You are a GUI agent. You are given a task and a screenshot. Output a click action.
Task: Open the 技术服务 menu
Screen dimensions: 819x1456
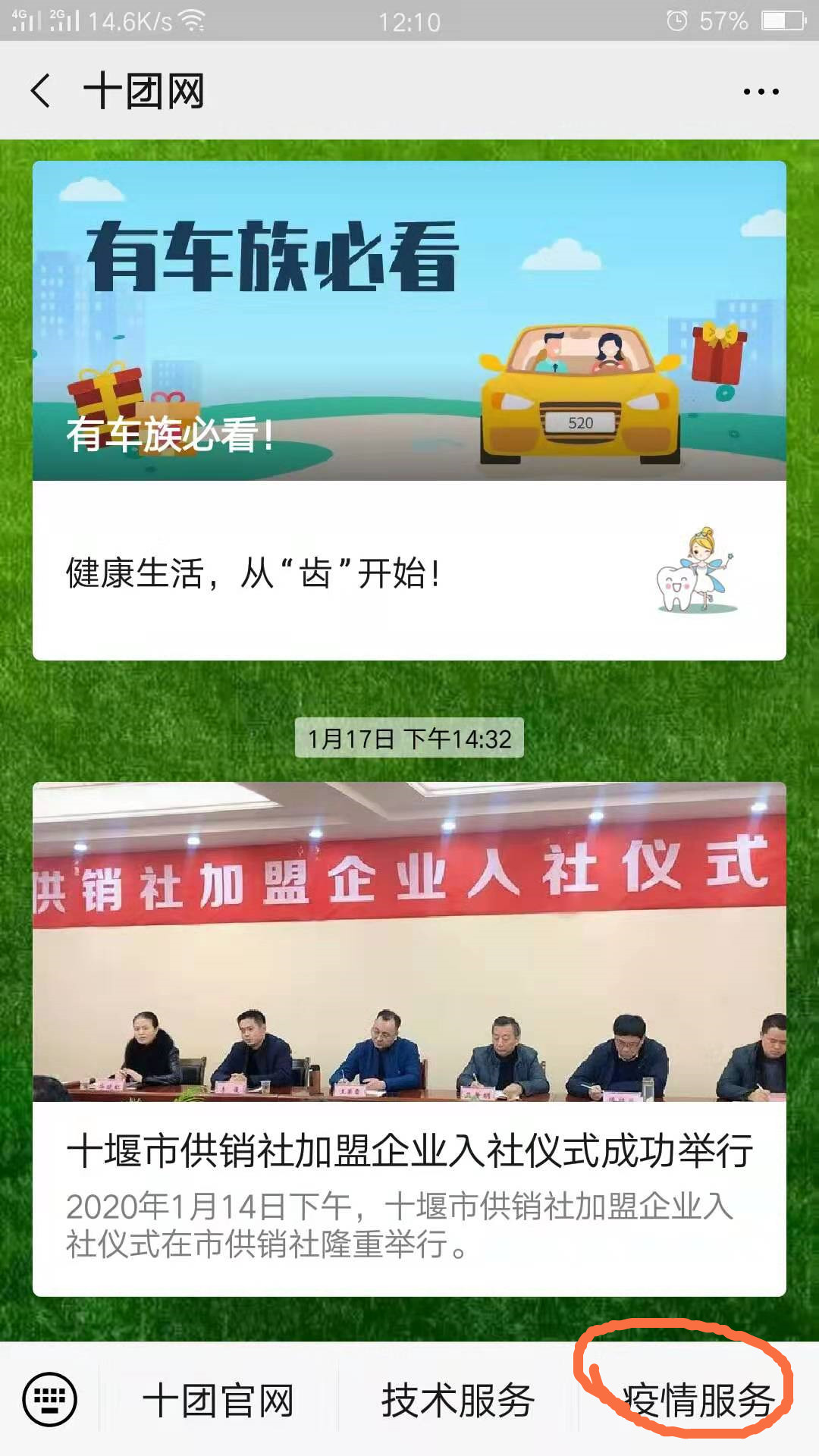(x=458, y=1400)
